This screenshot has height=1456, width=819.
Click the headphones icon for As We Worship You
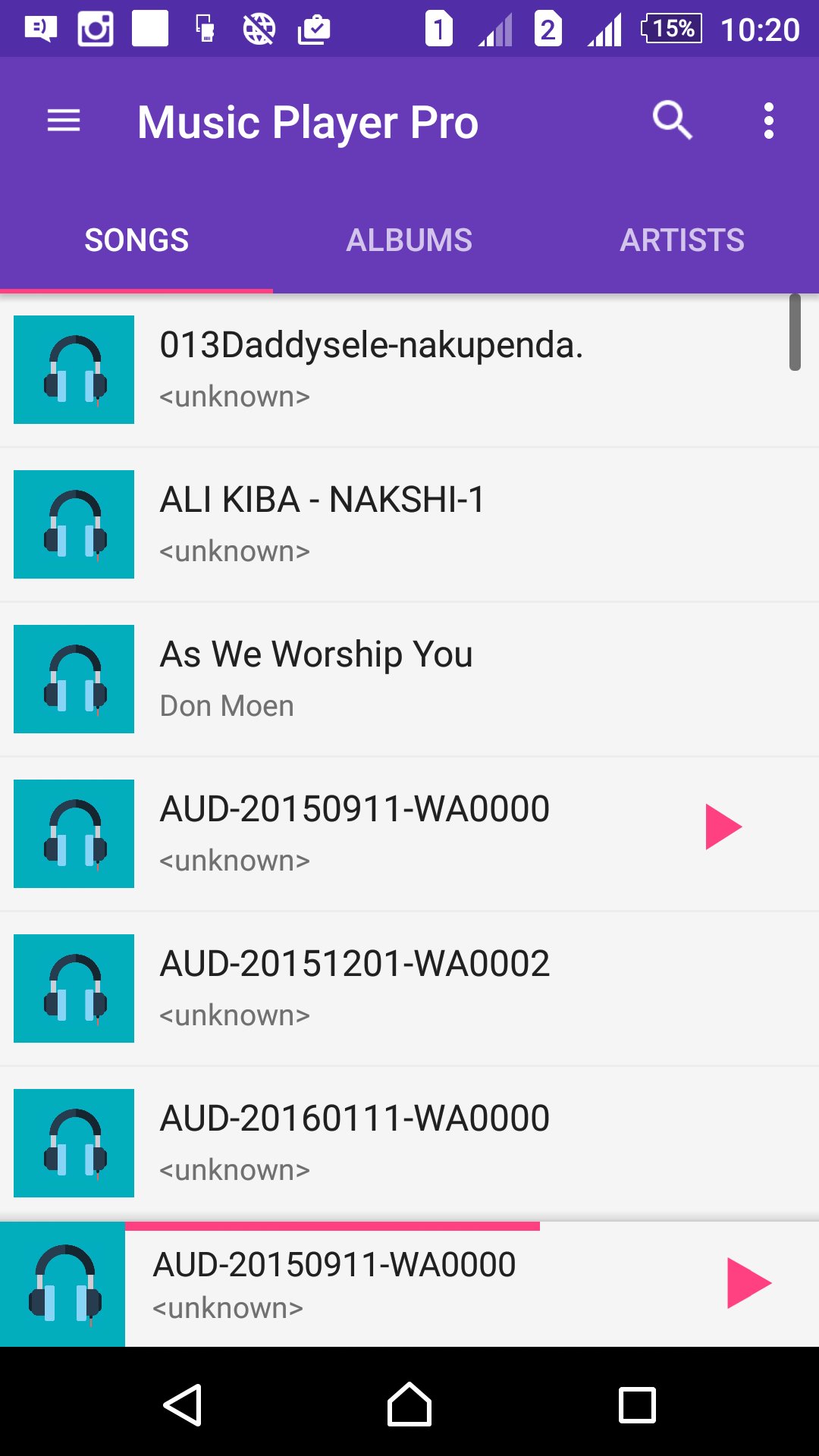pos(73,679)
